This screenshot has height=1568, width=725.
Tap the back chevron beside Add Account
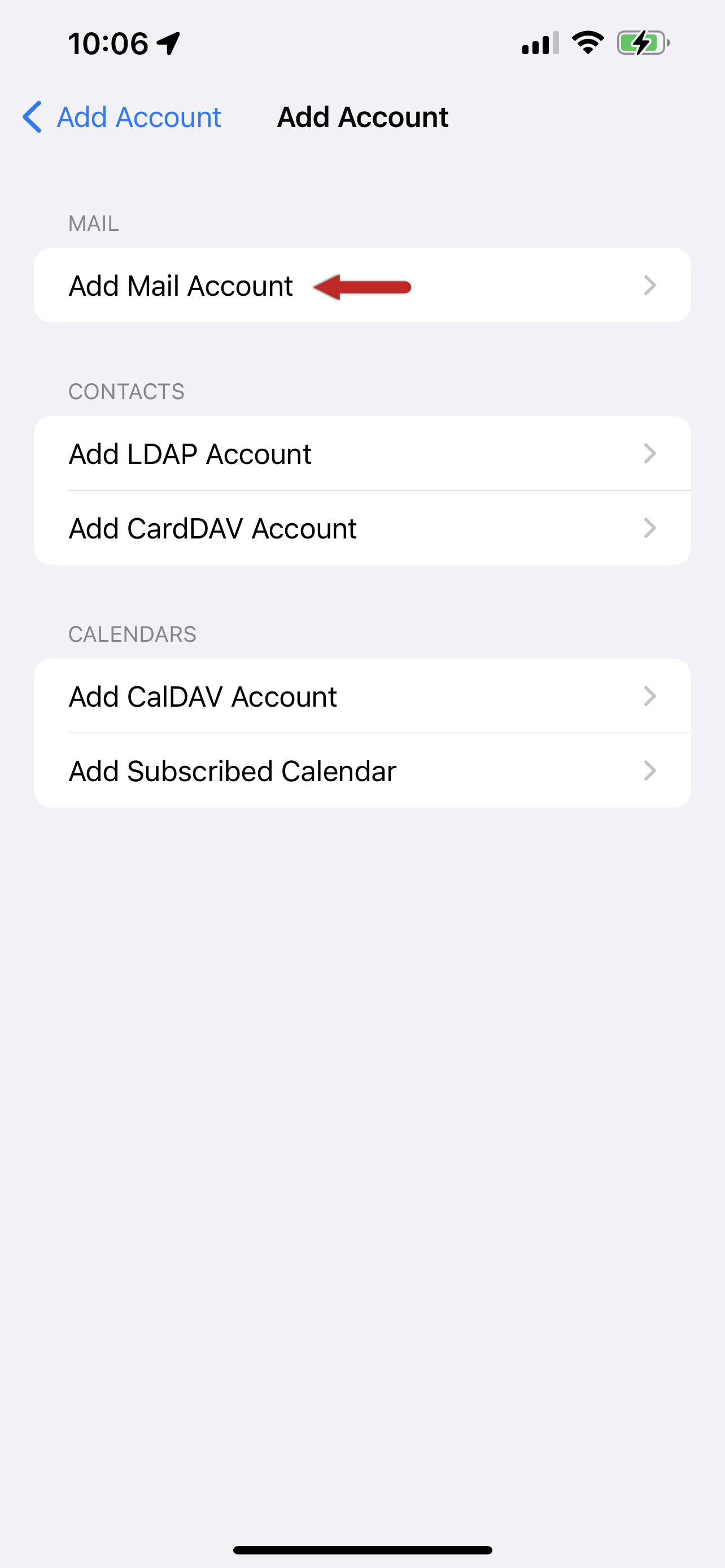(x=32, y=117)
